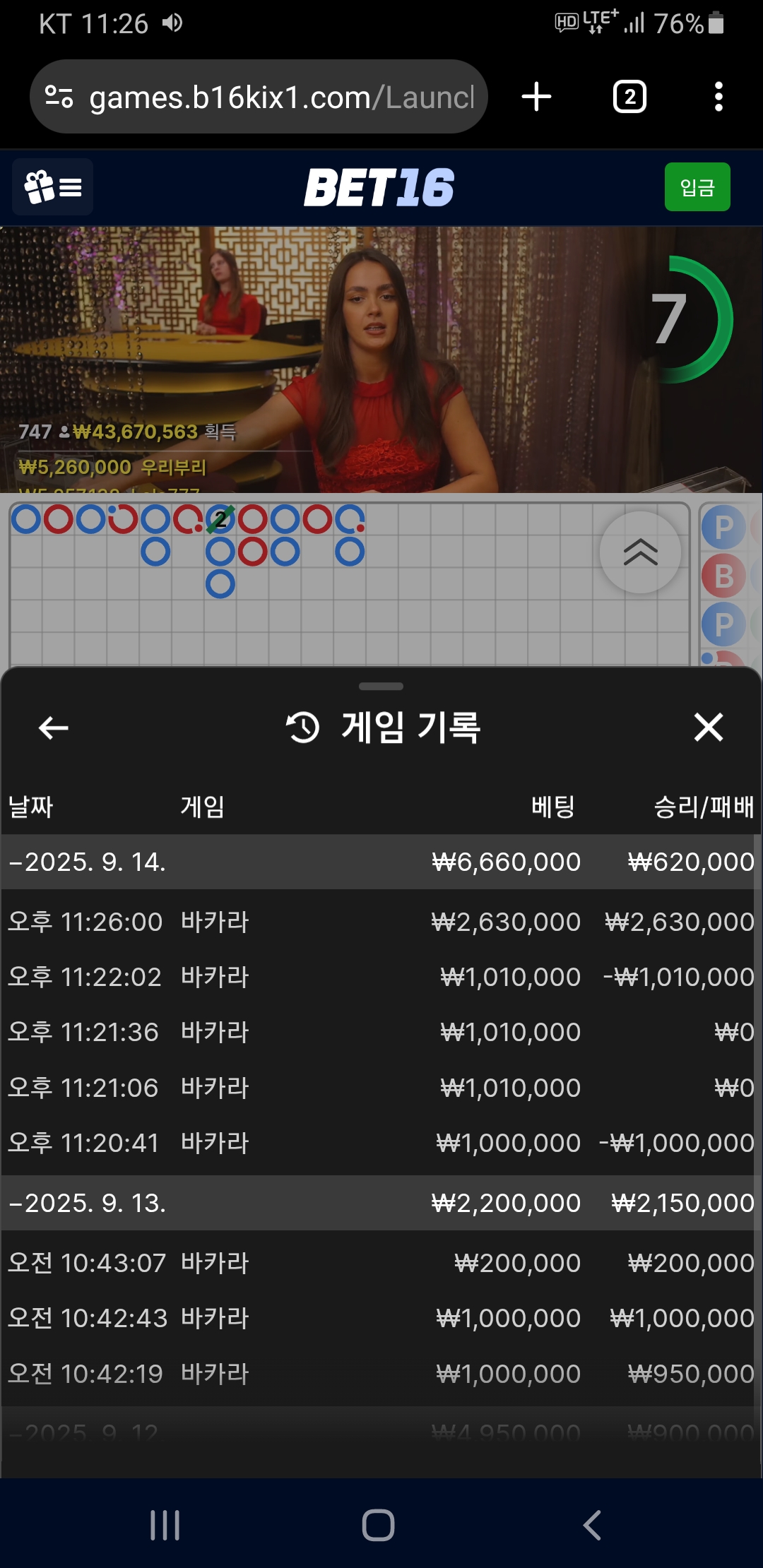Open the 오후 11:26:00 바카라 record

coord(380,922)
